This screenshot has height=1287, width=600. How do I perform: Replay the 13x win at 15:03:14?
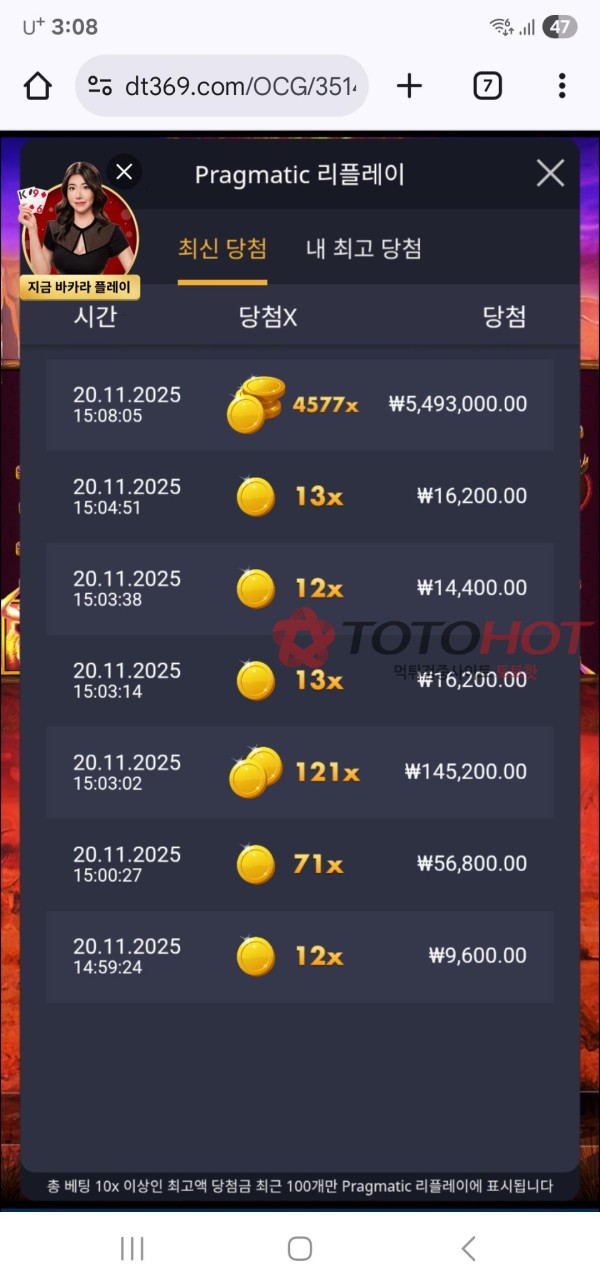point(300,680)
